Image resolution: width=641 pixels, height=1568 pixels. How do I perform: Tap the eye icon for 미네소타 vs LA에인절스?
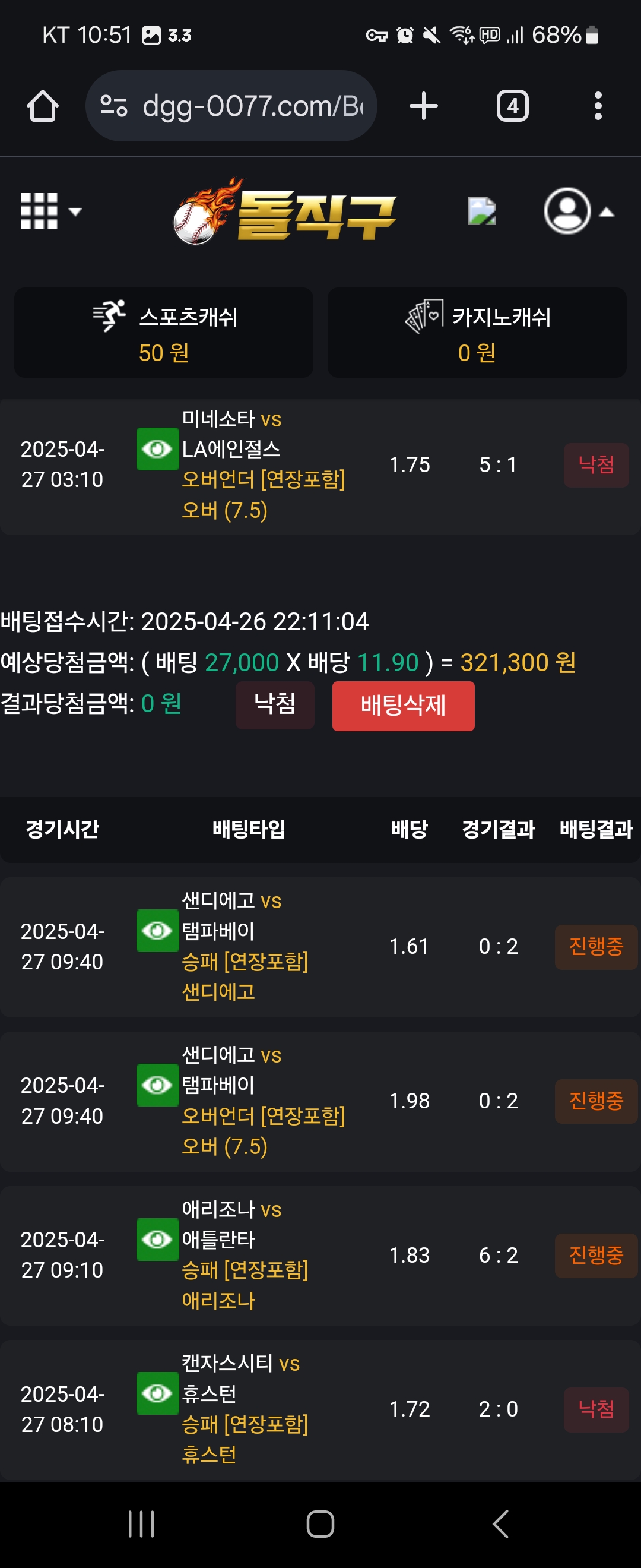point(157,449)
